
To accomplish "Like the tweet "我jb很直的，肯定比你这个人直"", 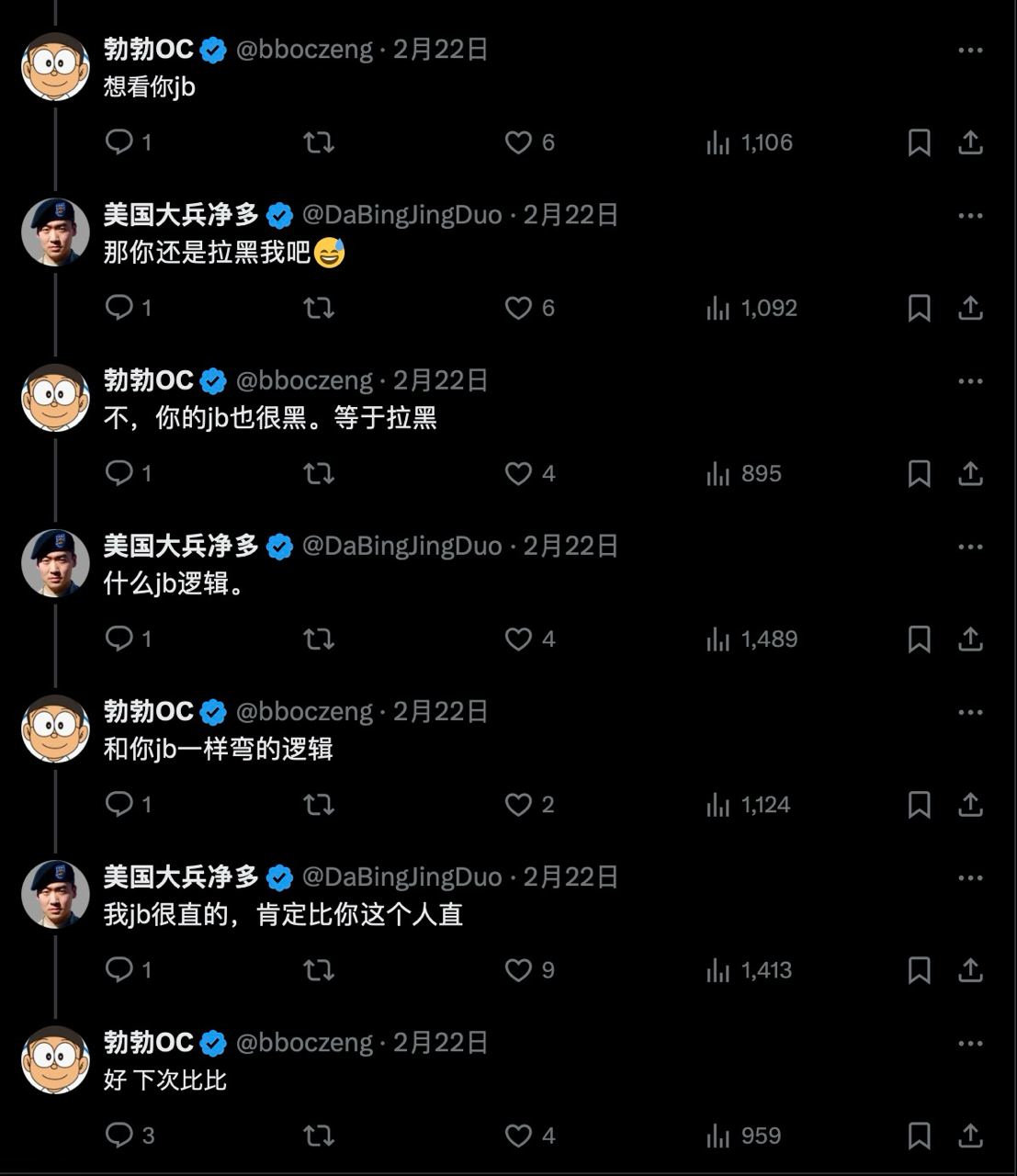I will click(518, 970).
